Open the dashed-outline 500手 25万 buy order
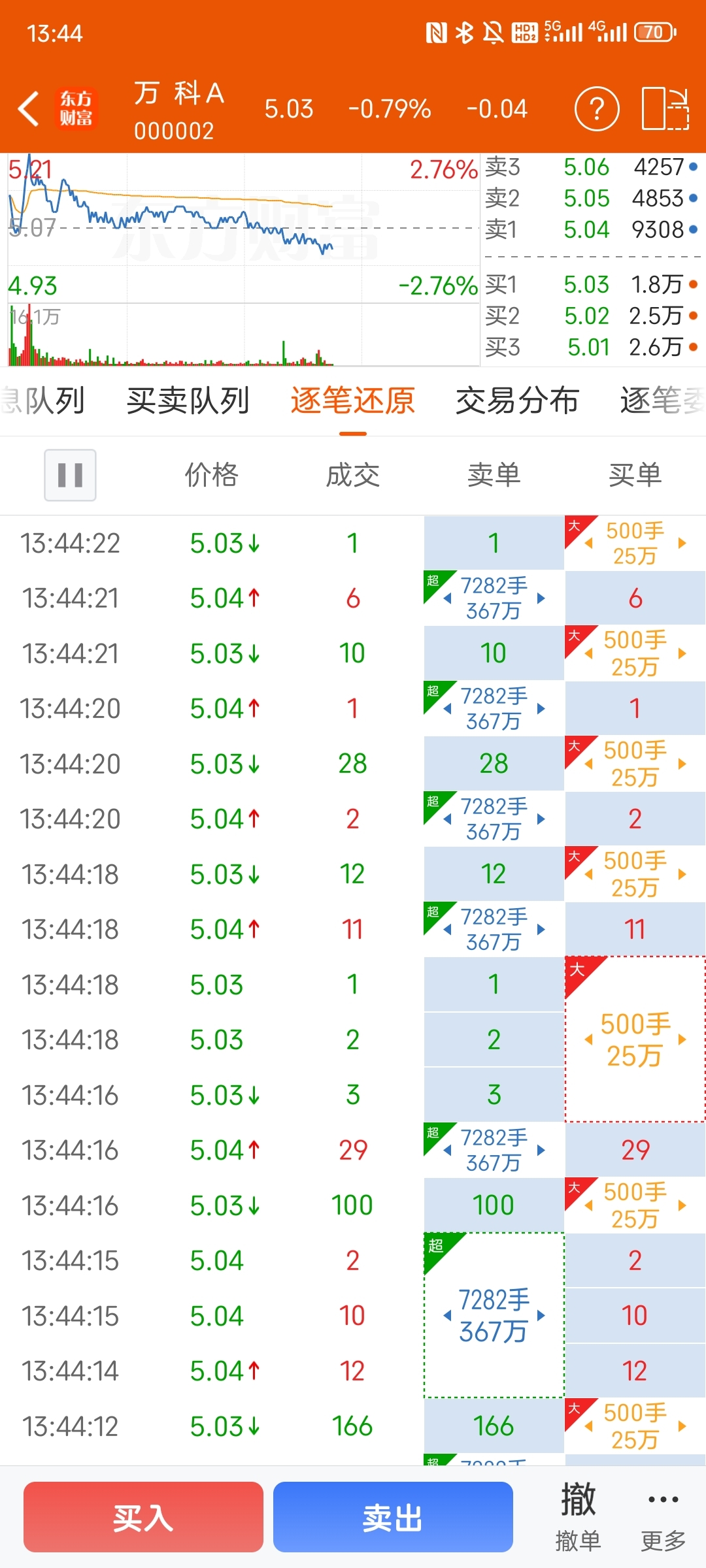Viewport: 706px width, 1568px height. (x=635, y=1039)
